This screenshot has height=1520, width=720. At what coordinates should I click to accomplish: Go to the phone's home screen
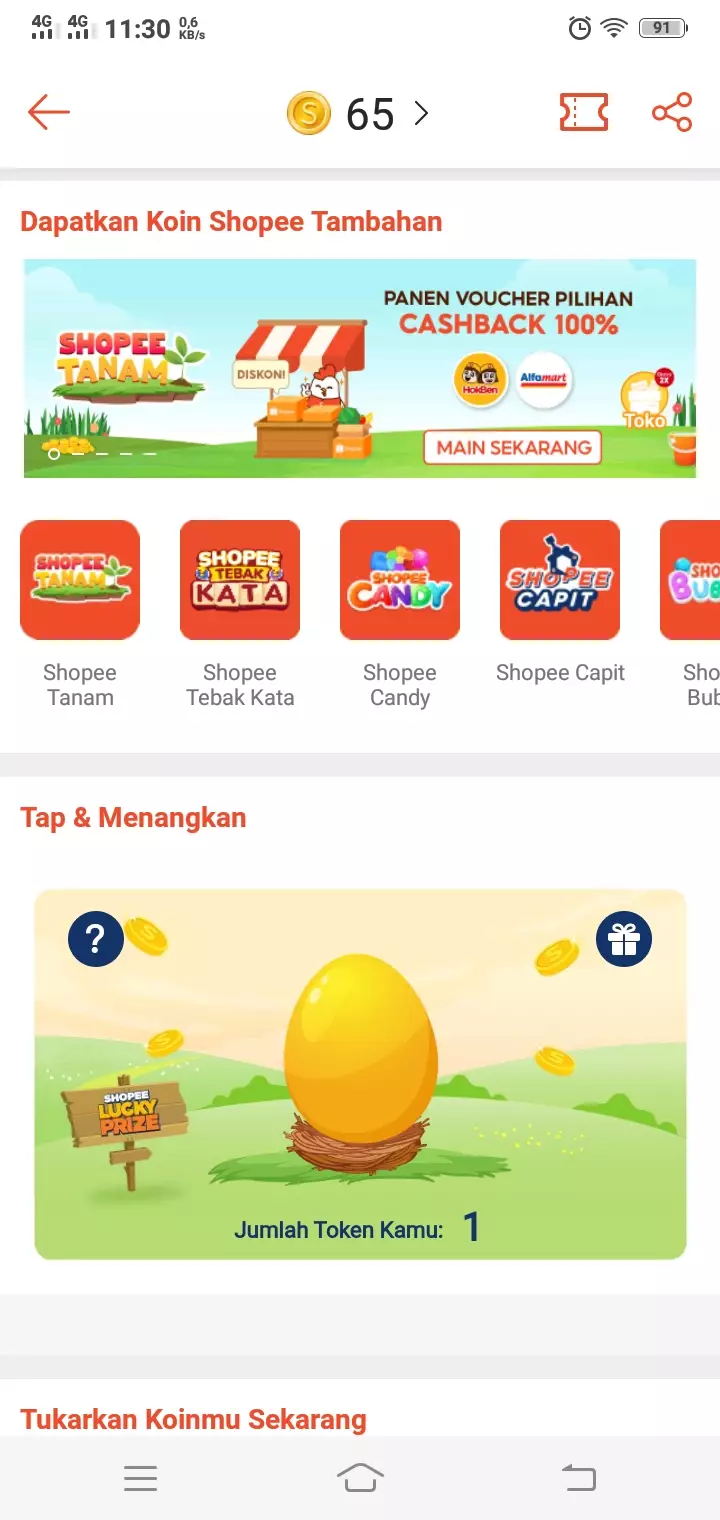360,1477
